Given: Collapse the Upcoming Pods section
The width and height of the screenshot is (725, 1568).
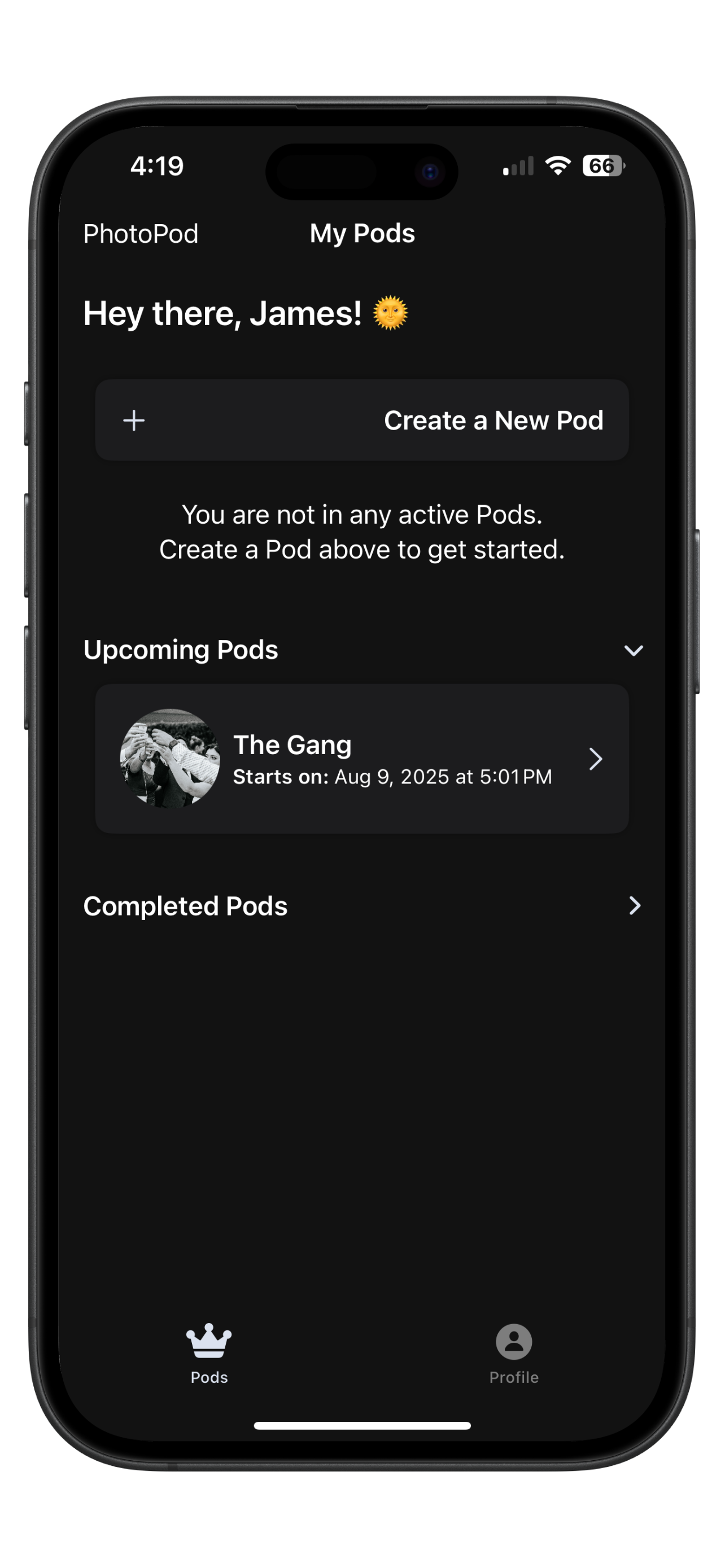Looking at the screenshot, I should 634,650.
